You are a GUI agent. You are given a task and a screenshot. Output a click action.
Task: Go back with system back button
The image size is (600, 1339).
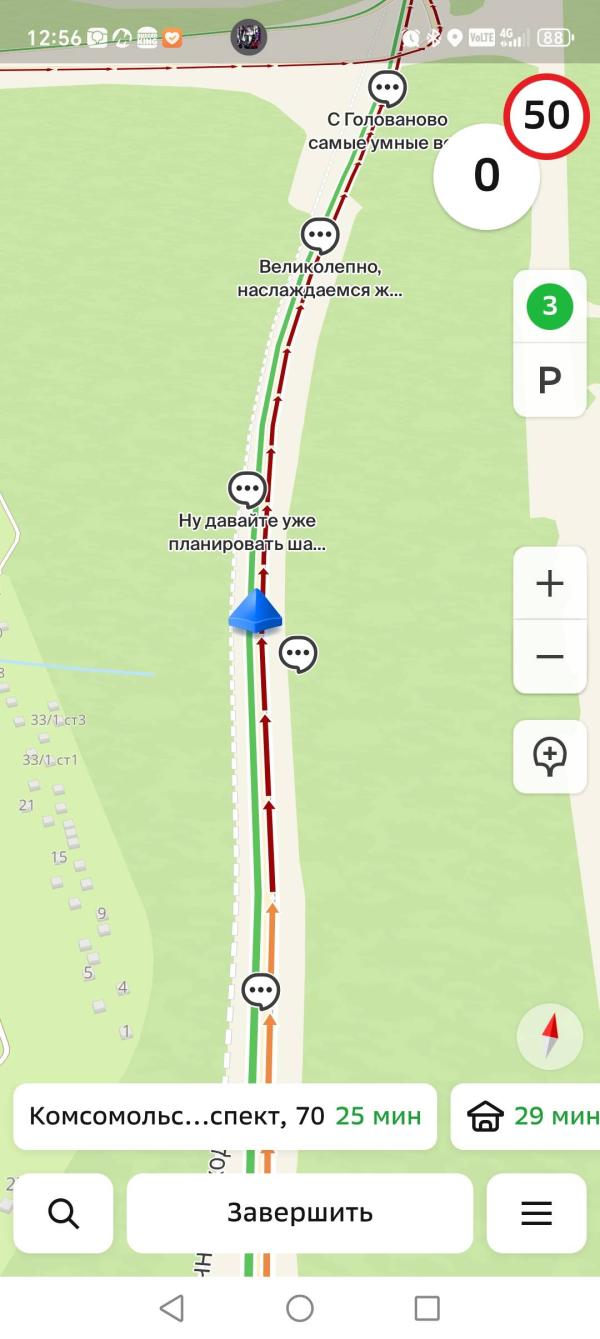point(172,1307)
